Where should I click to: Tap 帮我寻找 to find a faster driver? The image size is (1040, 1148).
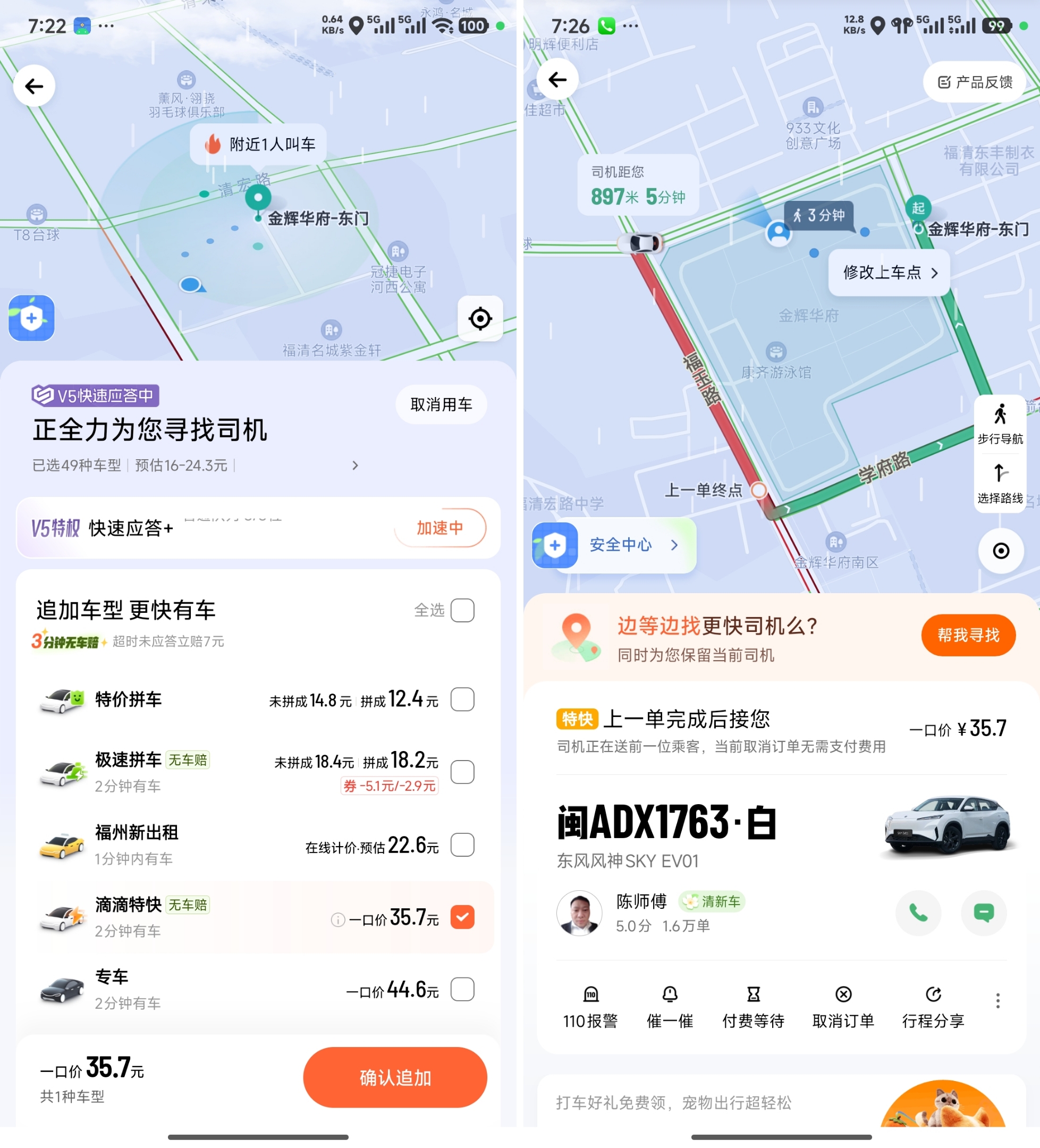(x=968, y=635)
